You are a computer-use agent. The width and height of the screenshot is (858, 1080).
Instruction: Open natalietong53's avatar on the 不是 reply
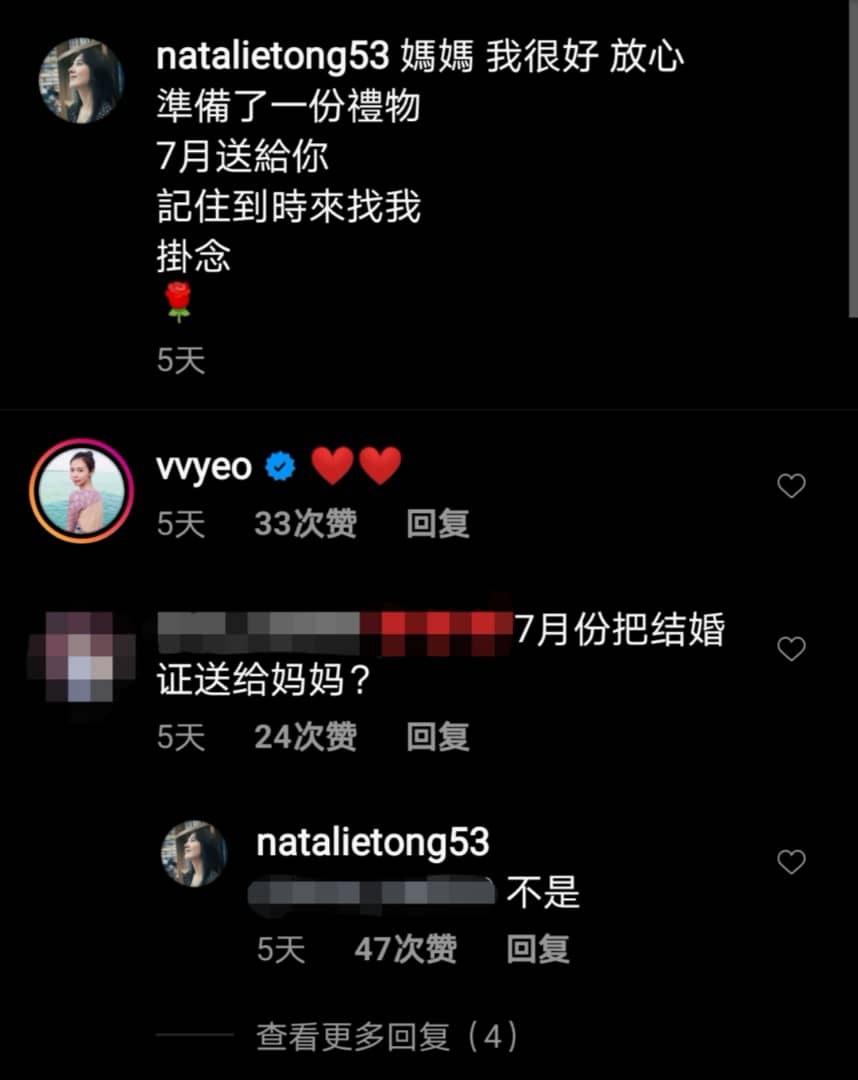click(x=194, y=854)
